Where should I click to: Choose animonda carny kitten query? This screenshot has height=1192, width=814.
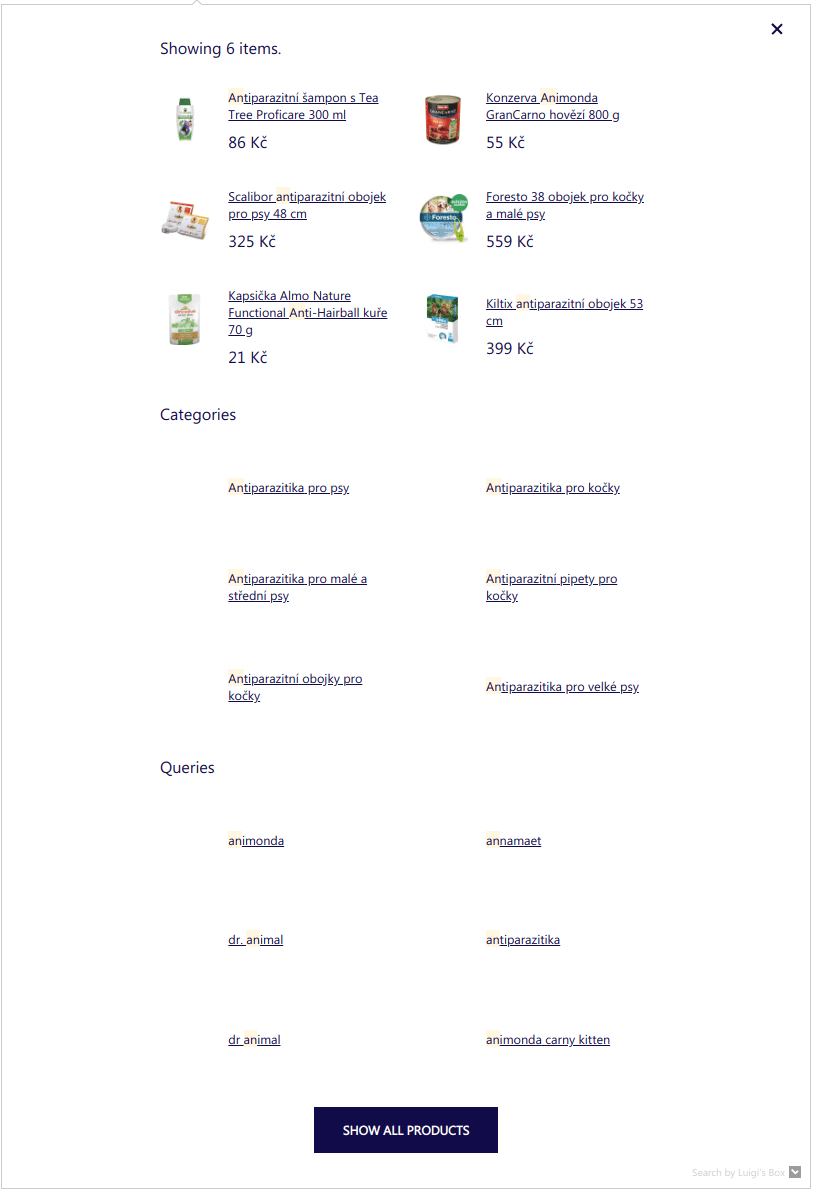point(547,1040)
